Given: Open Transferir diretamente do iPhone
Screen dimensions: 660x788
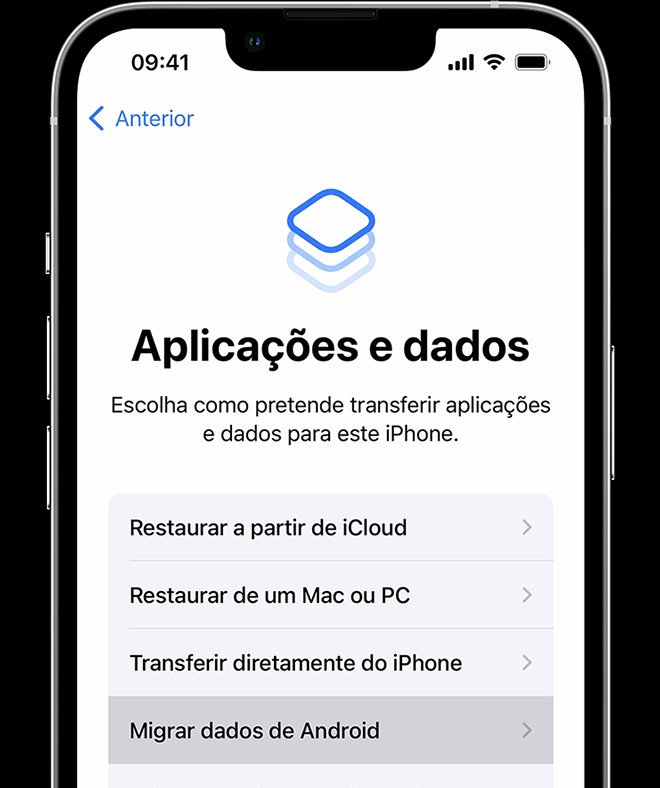Looking at the screenshot, I should click(330, 663).
